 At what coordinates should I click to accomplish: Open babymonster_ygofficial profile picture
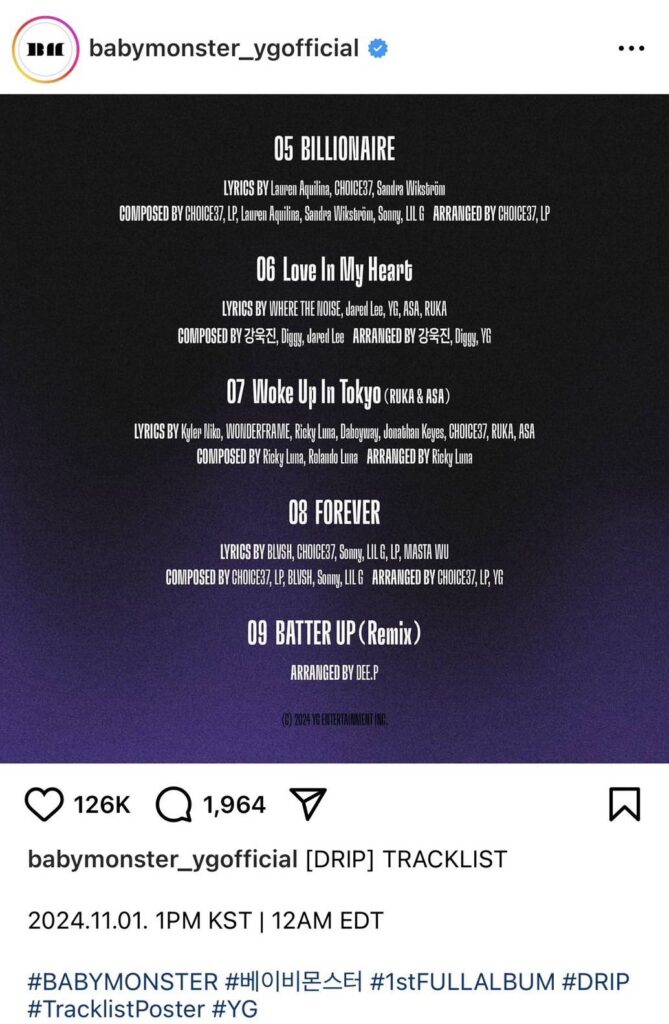(x=45, y=48)
